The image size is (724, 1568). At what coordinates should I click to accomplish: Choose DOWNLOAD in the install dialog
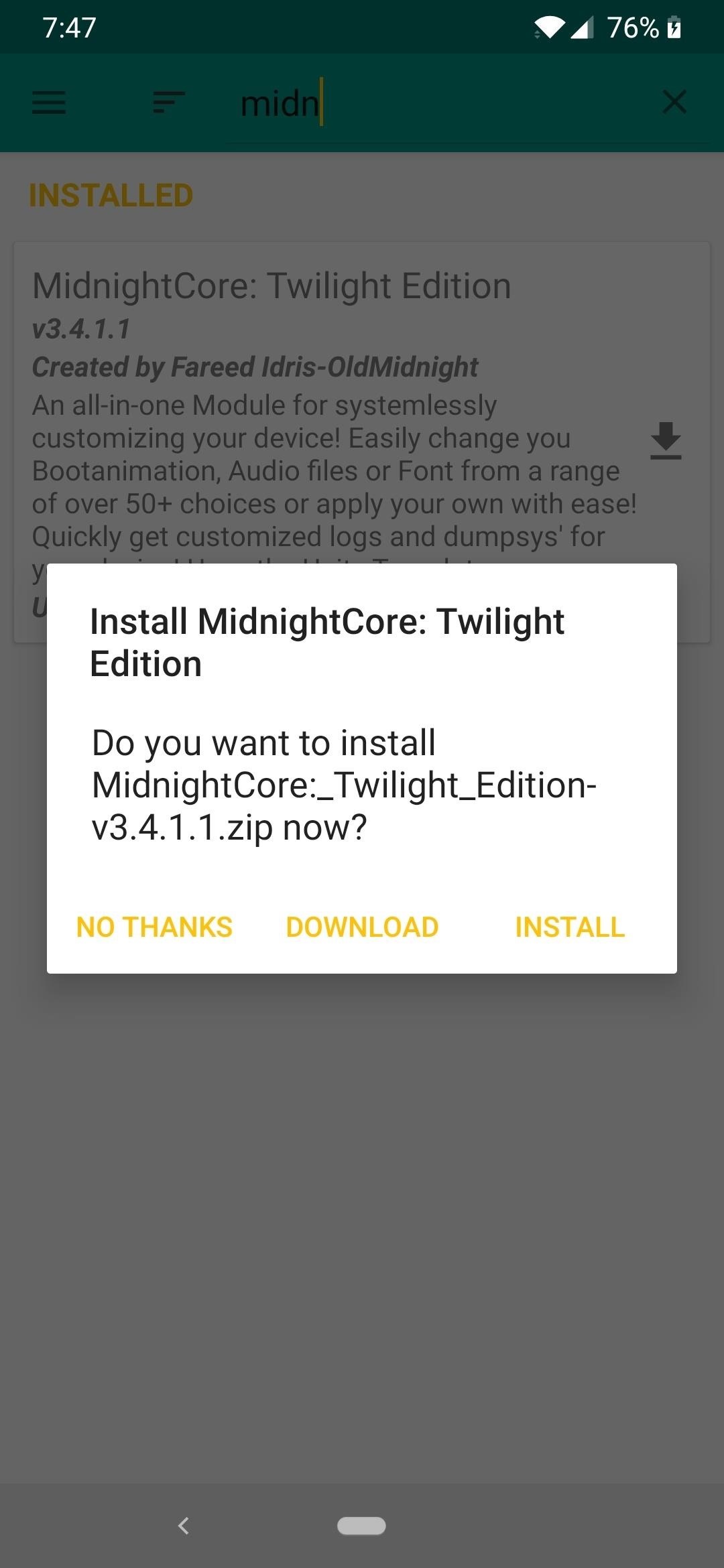[x=362, y=927]
